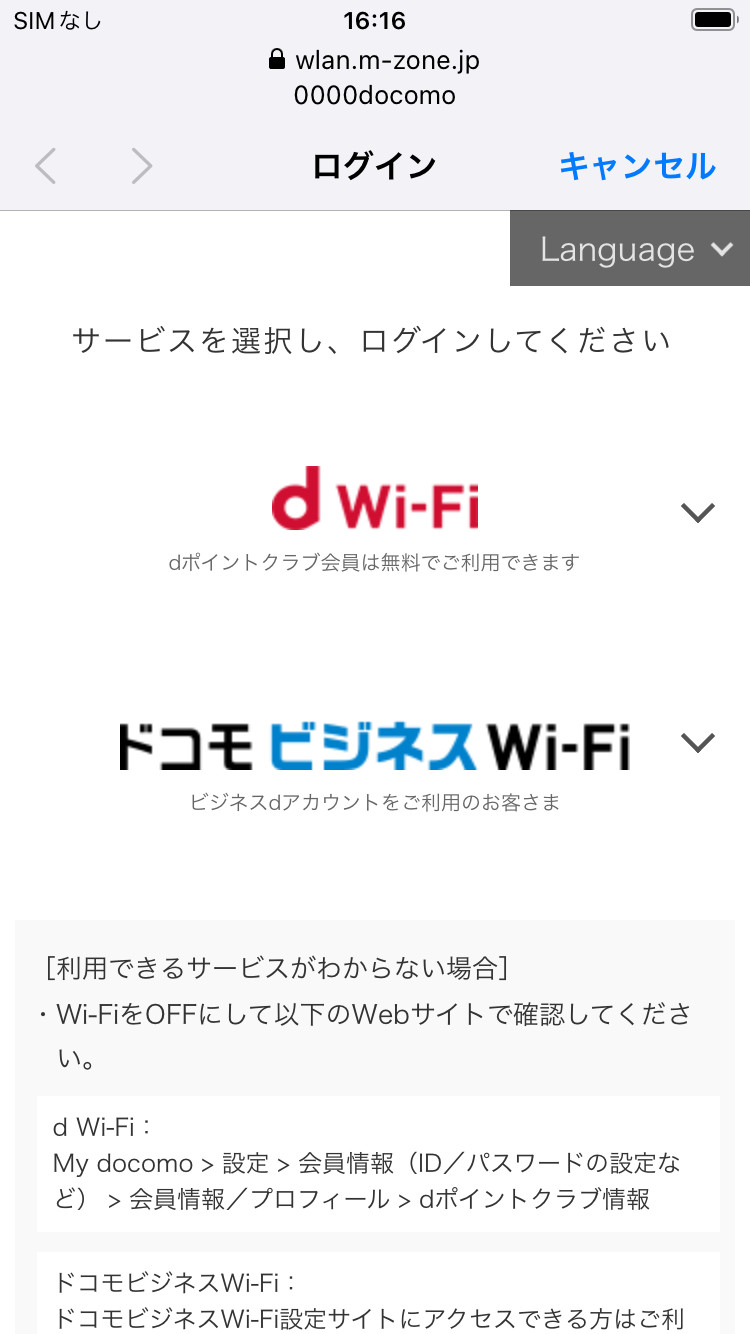The height and width of the screenshot is (1334, 750).
Task: Go back with the browser back arrow
Action: tap(46, 166)
